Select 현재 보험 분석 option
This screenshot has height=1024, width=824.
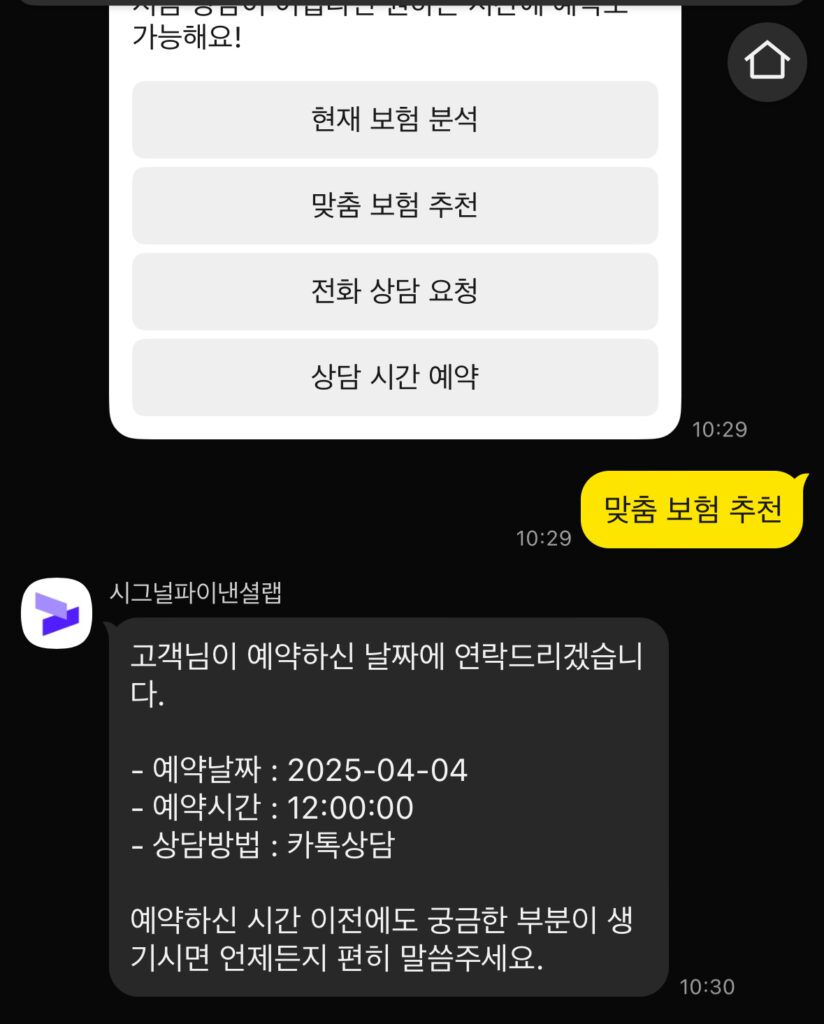click(395, 120)
